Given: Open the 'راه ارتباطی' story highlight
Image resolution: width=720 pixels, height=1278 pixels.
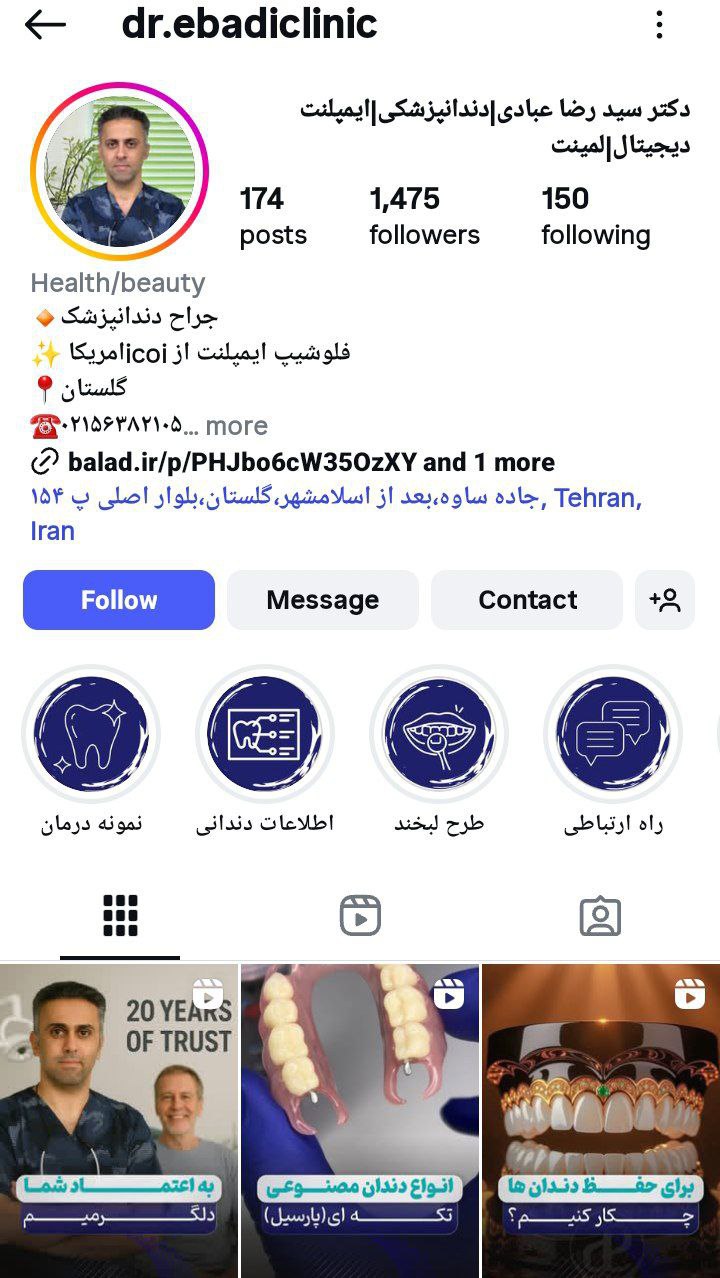Looking at the screenshot, I should tap(613, 734).
